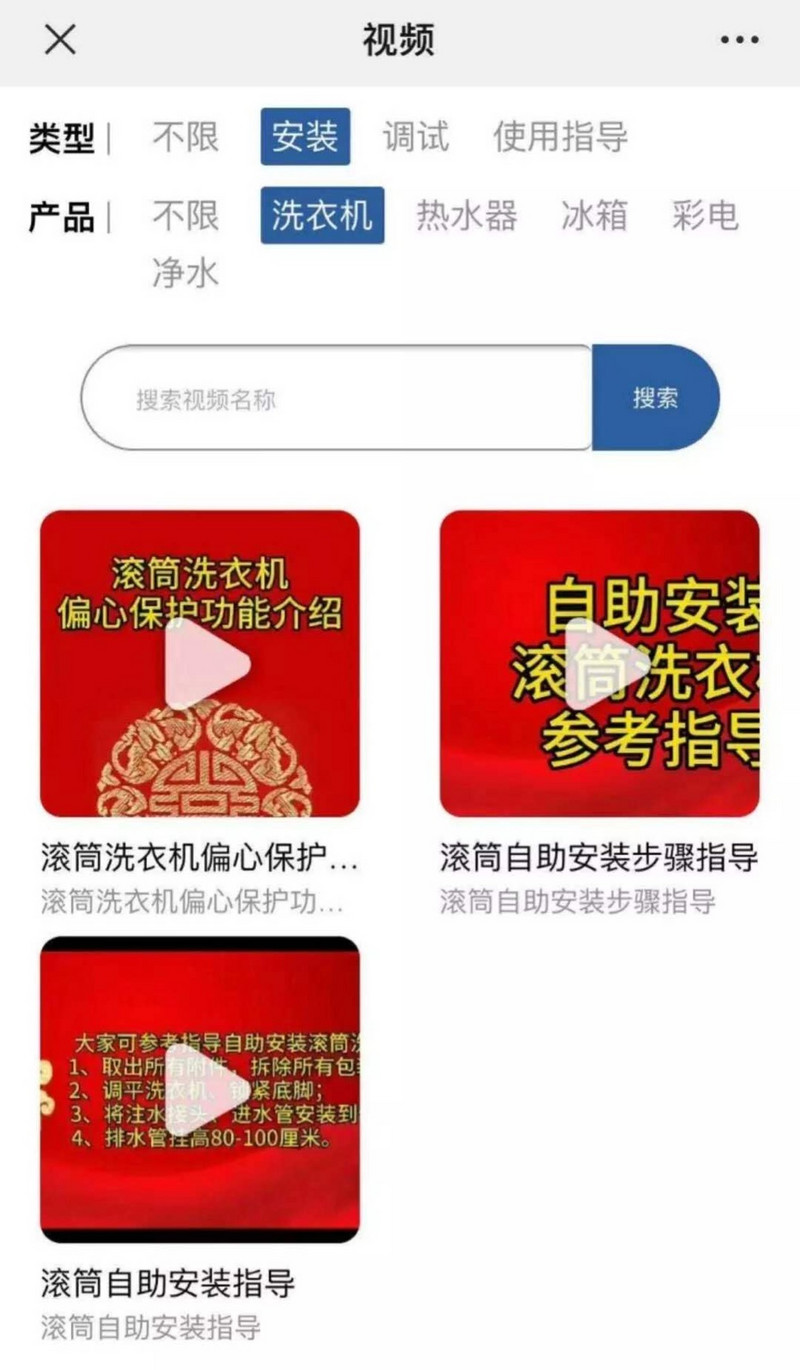The height and width of the screenshot is (1370, 800).
Task: Open the 滚筒自助安装步骤指导 video
Action: 599,663
